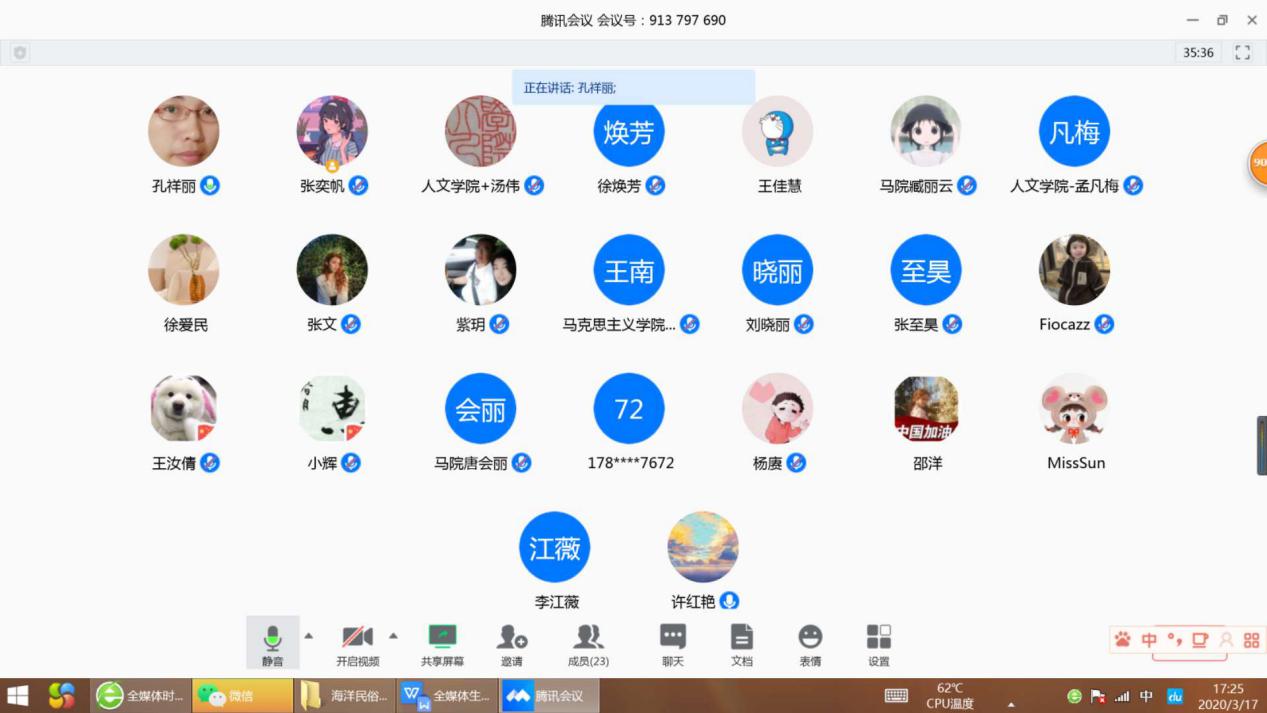Start screen sharing with 共享屏幕

click(x=442, y=643)
